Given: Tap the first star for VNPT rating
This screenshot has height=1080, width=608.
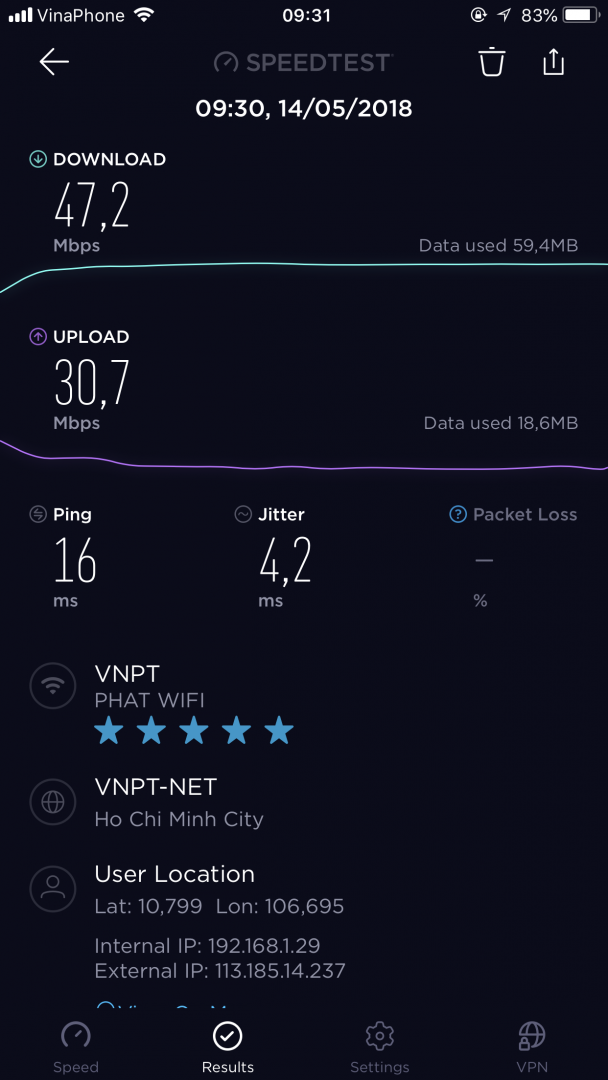Looking at the screenshot, I should point(108,731).
